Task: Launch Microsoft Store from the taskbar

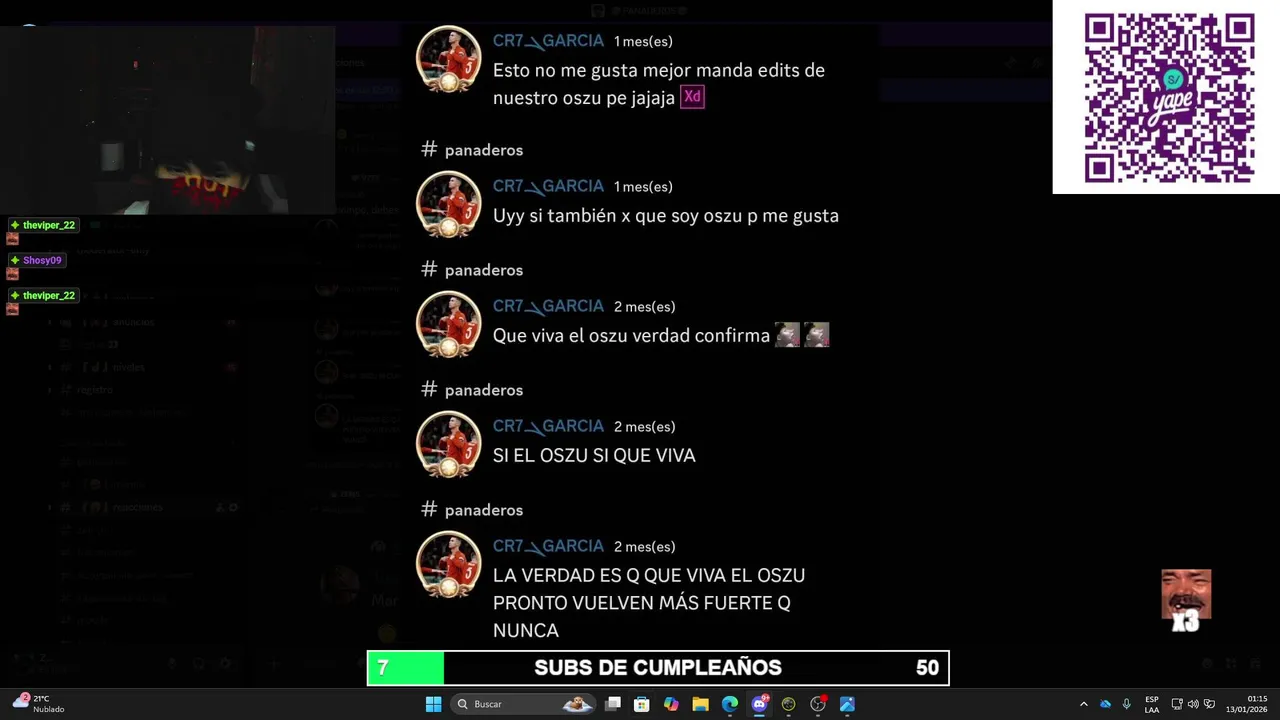Action: pyautogui.click(x=642, y=704)
